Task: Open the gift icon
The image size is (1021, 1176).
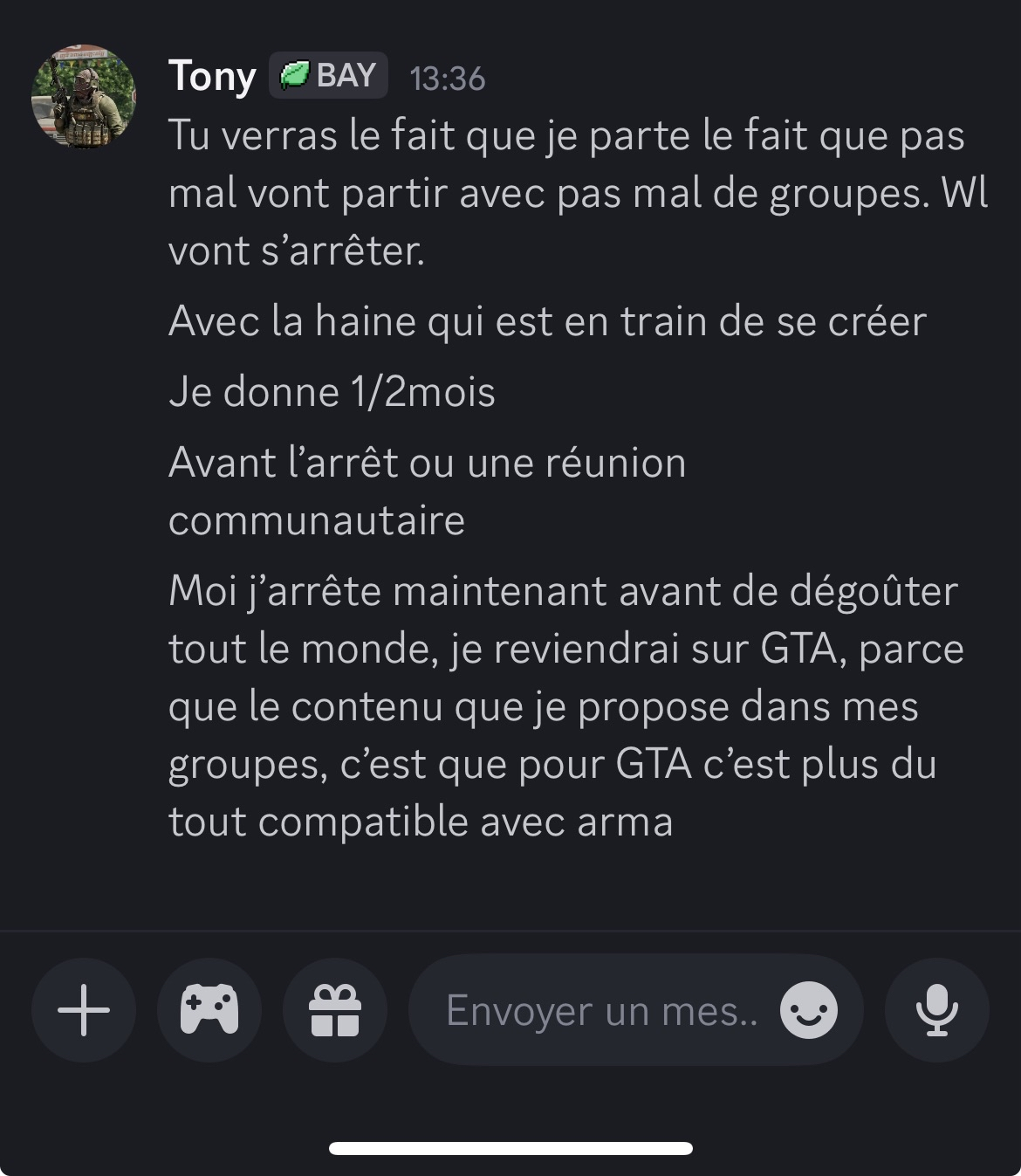Action: [x=335, y=1010]
